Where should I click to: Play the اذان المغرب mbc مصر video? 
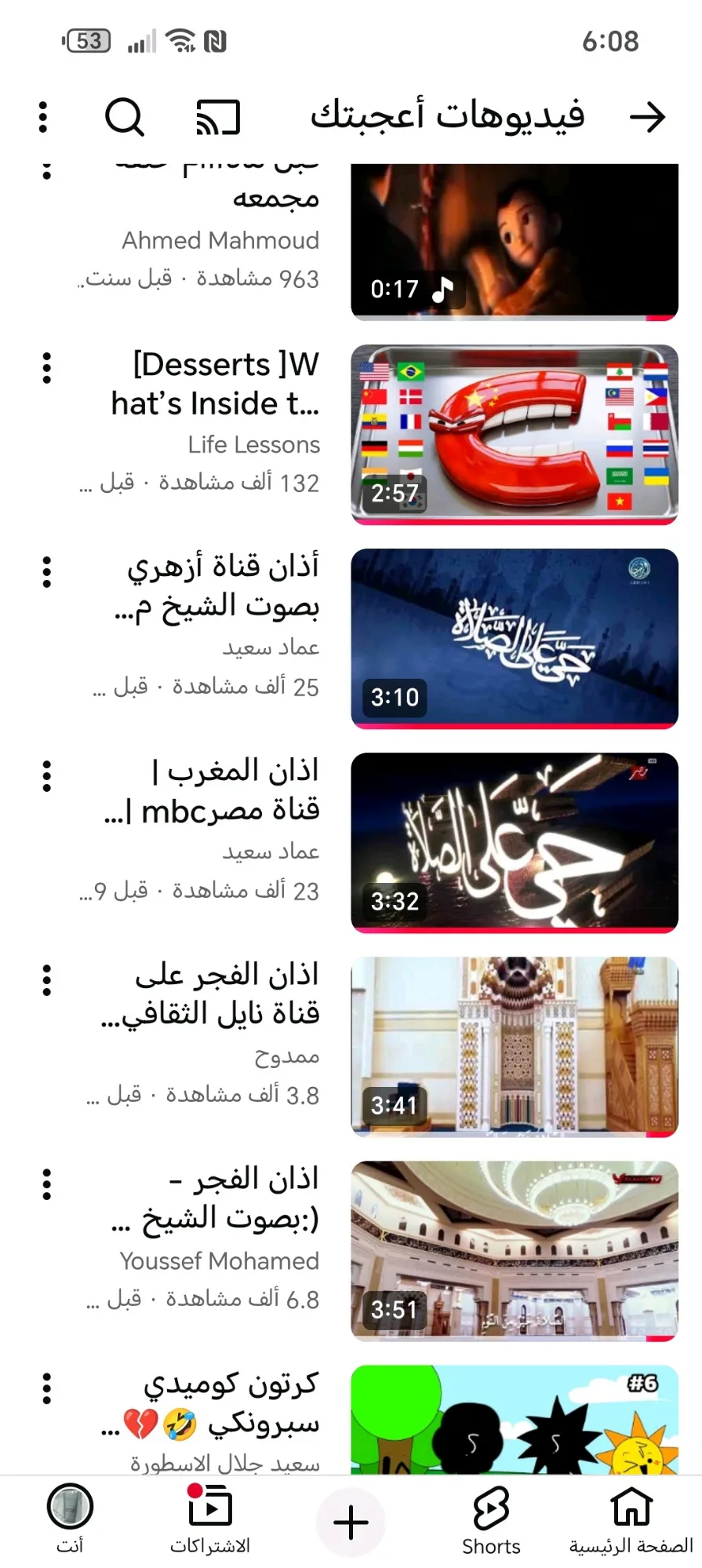tap(514, 842)
